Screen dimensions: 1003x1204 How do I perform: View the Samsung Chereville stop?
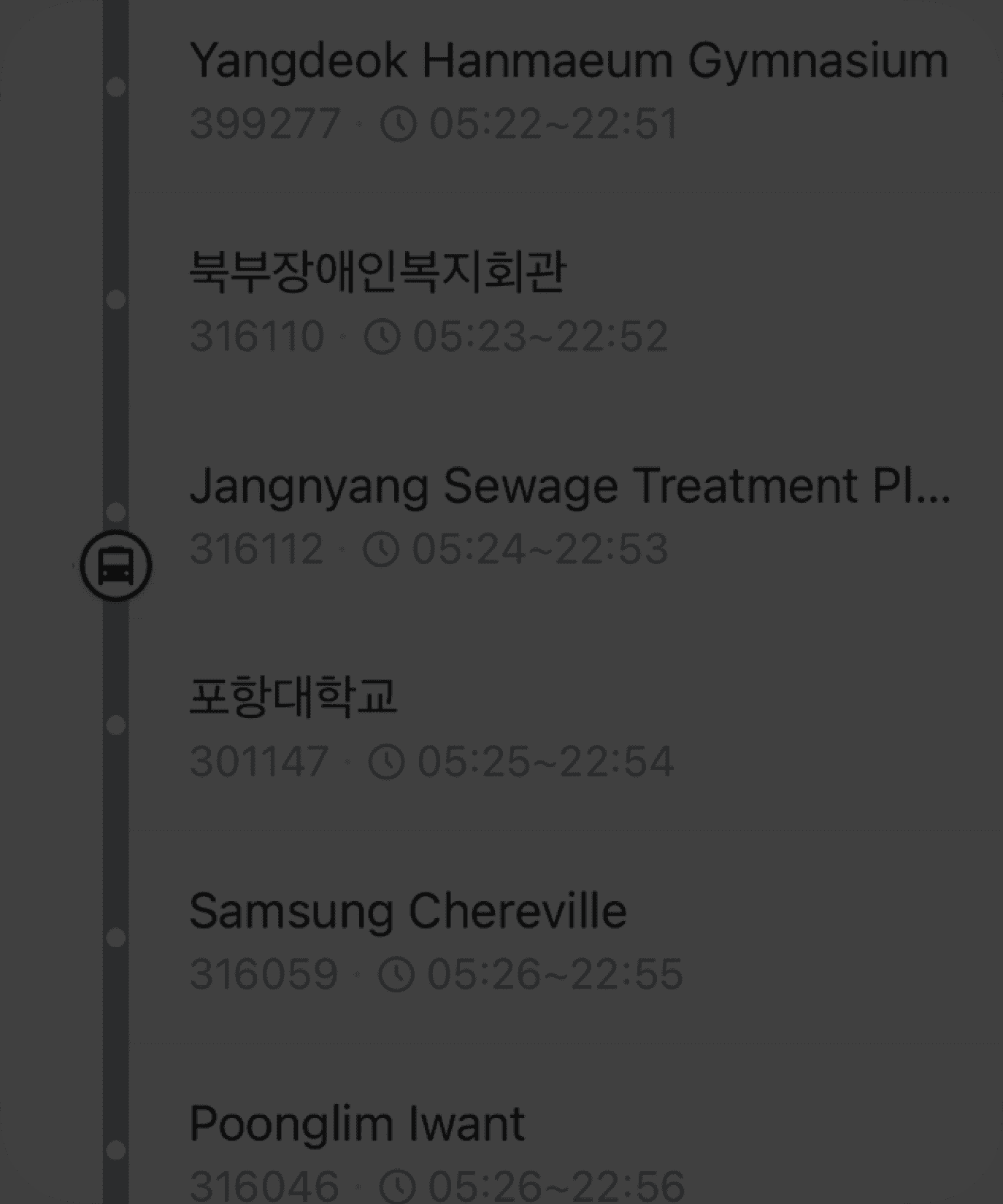pos(566,938)
